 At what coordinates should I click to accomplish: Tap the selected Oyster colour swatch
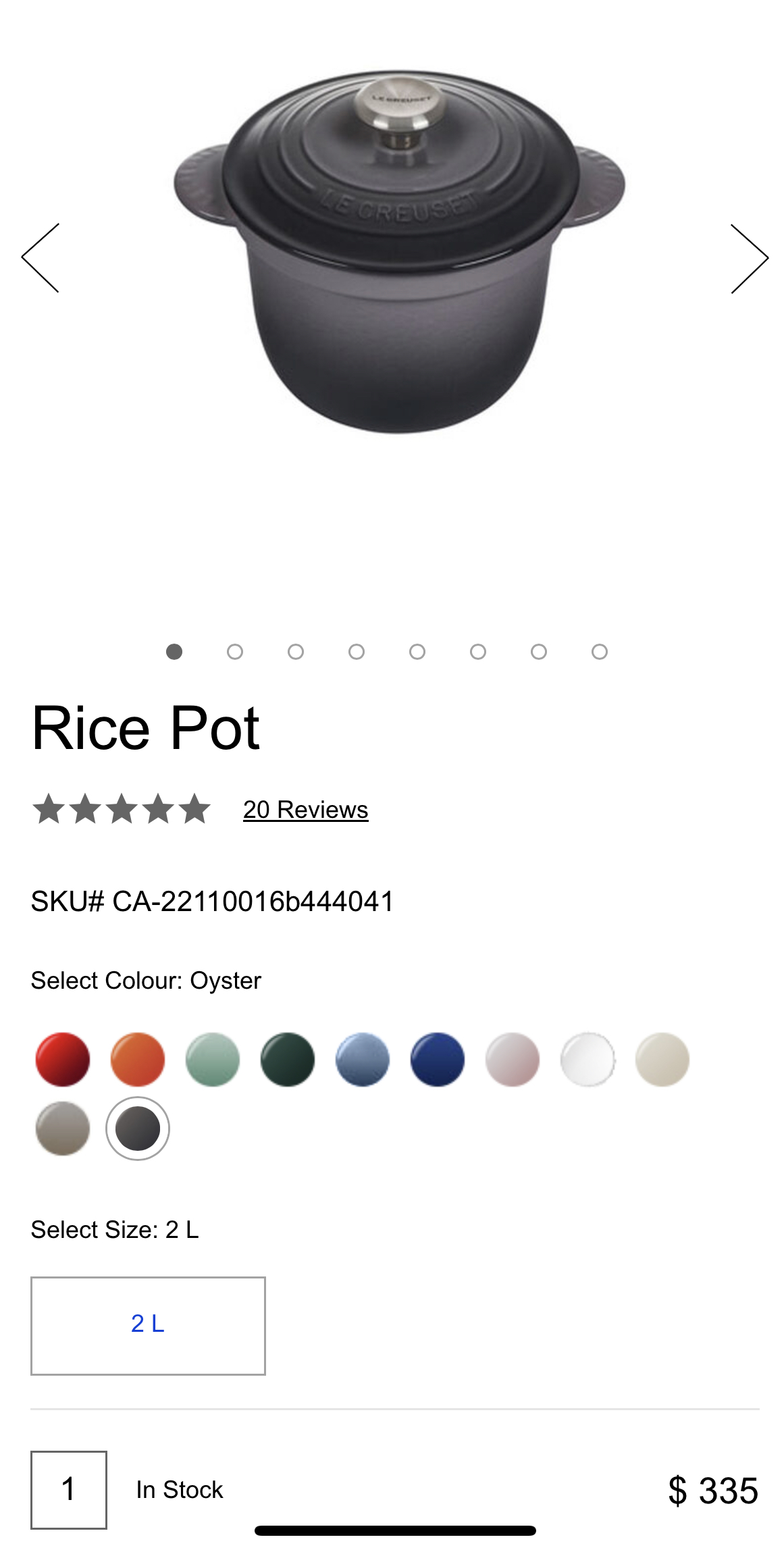tap(138, 1129)
